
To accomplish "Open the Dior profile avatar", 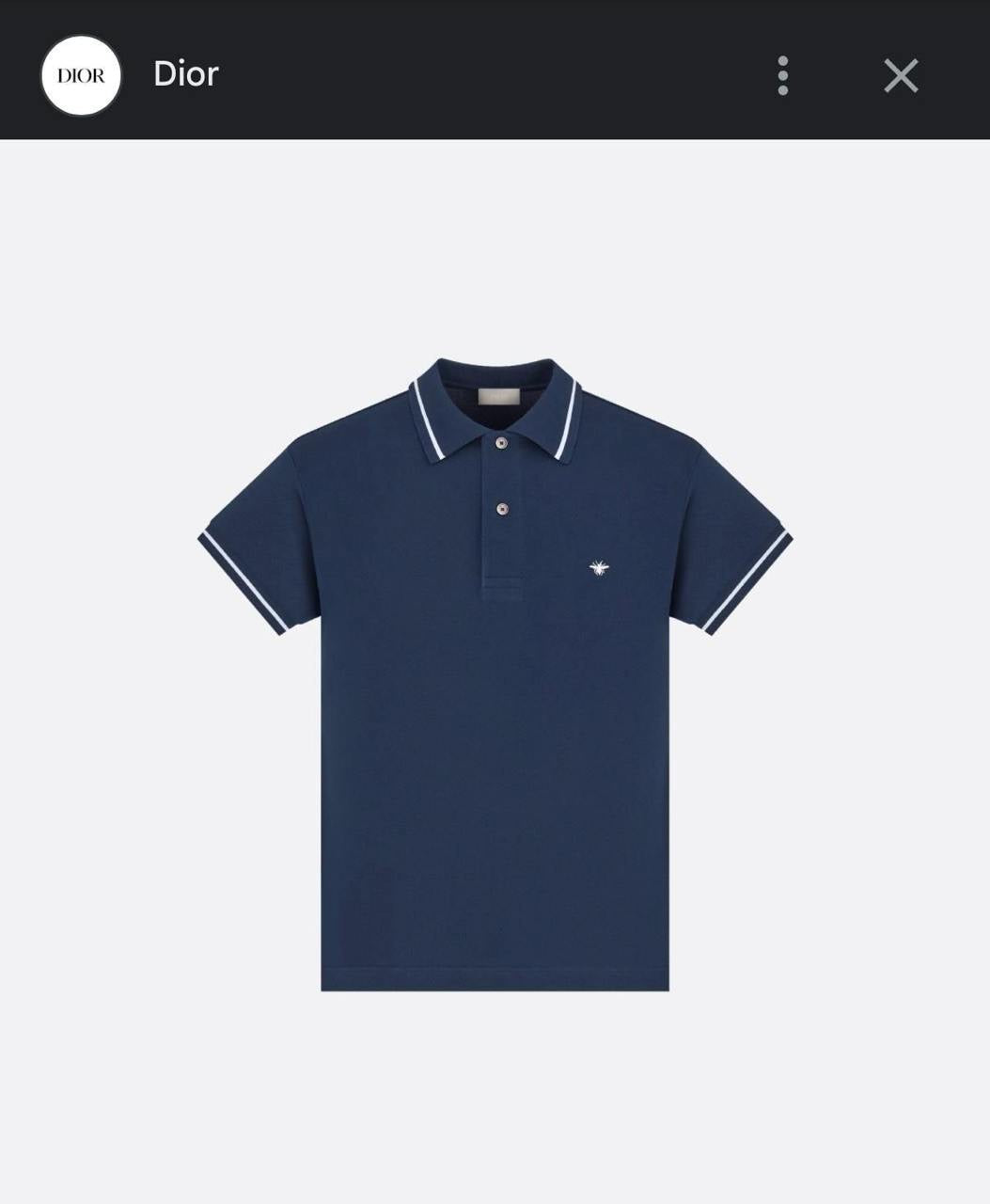I will pyautogui.click(x=82, y=75).
